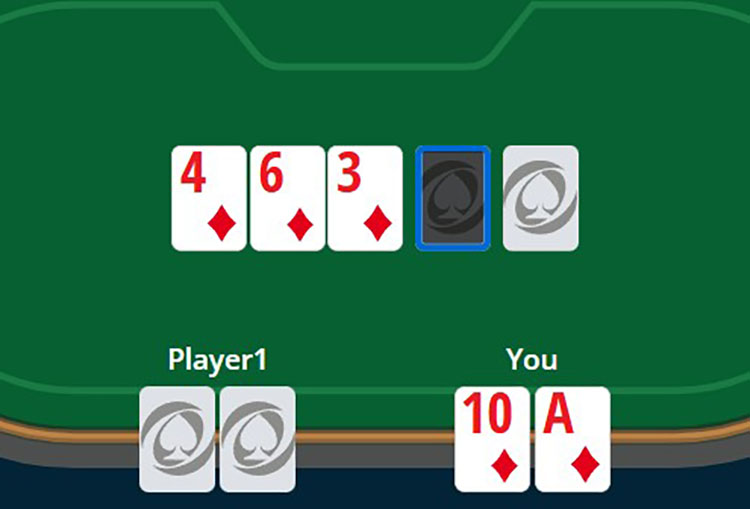Change your Ace of diamonds hole card
This screenshot has height=509, width=750.
(x=572, y=439)
